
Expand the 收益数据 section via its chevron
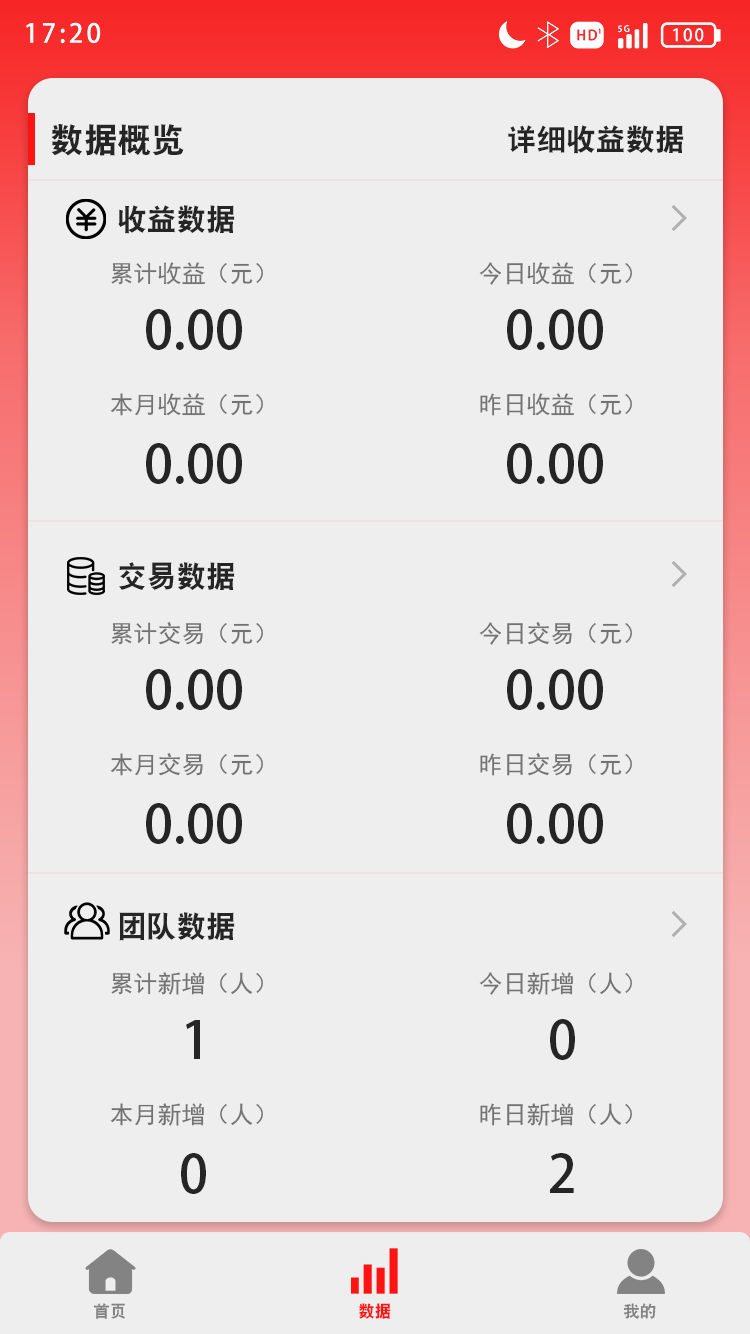coord(678,219)
